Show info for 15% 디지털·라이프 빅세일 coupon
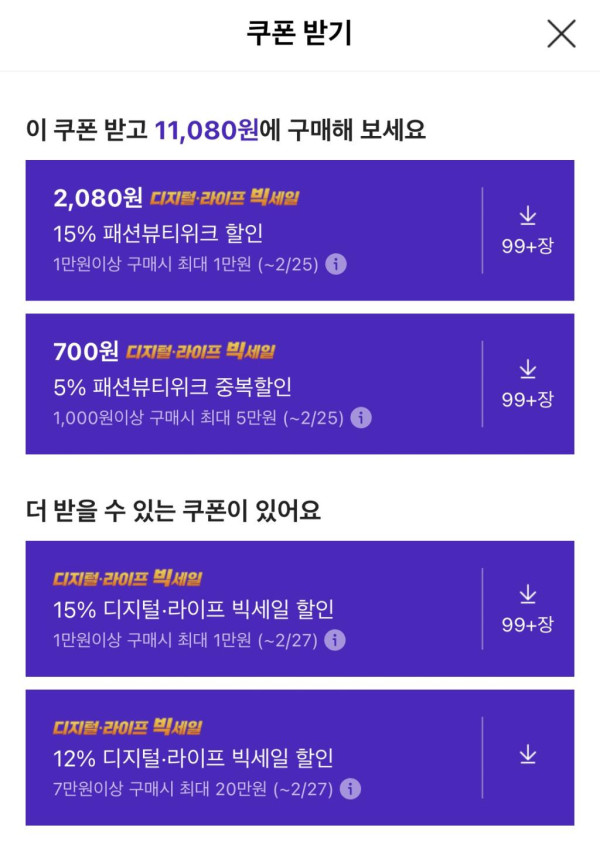Viewport: 600px width, 848px height. tap(336, 640)
